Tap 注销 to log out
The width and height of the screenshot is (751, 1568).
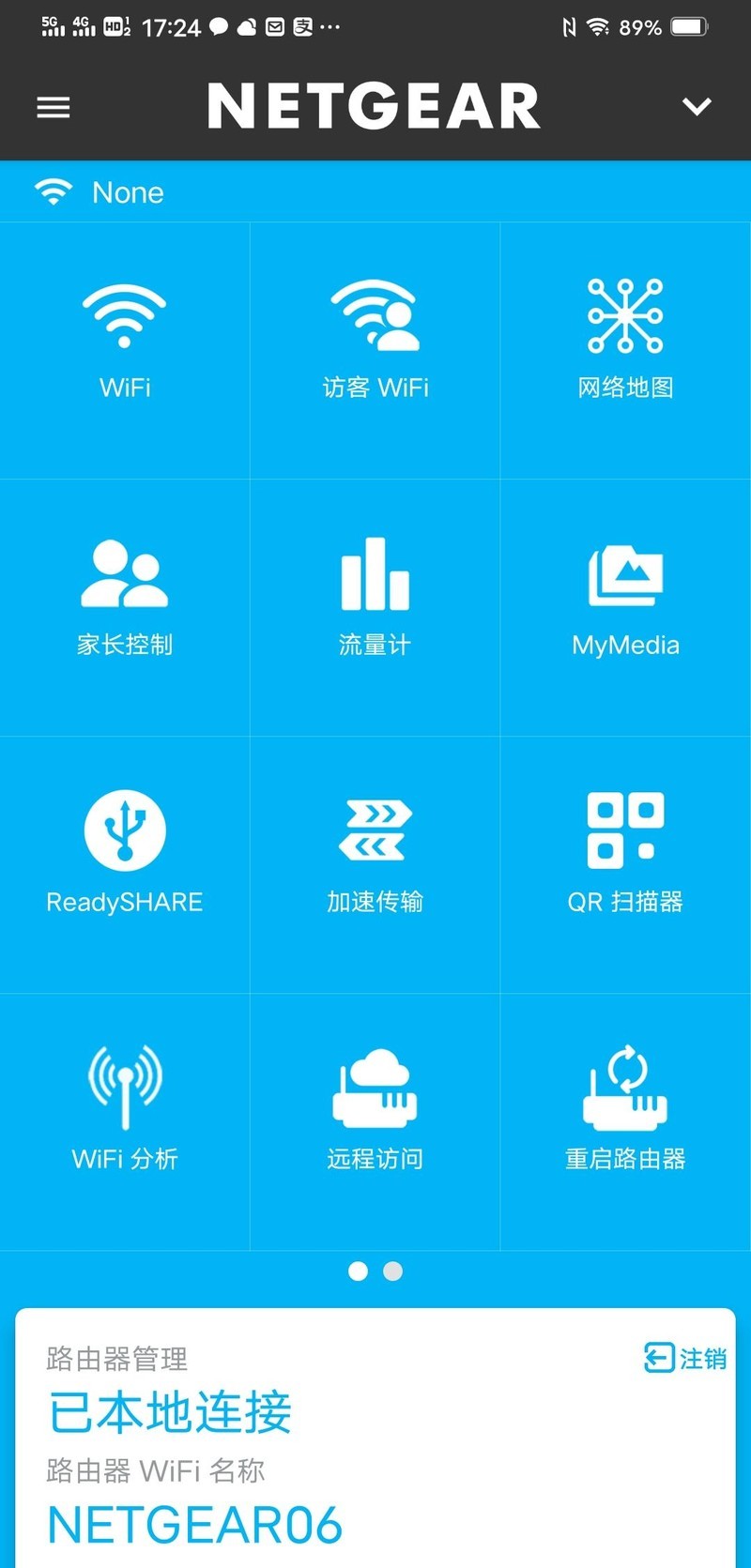coord(683,1358)
